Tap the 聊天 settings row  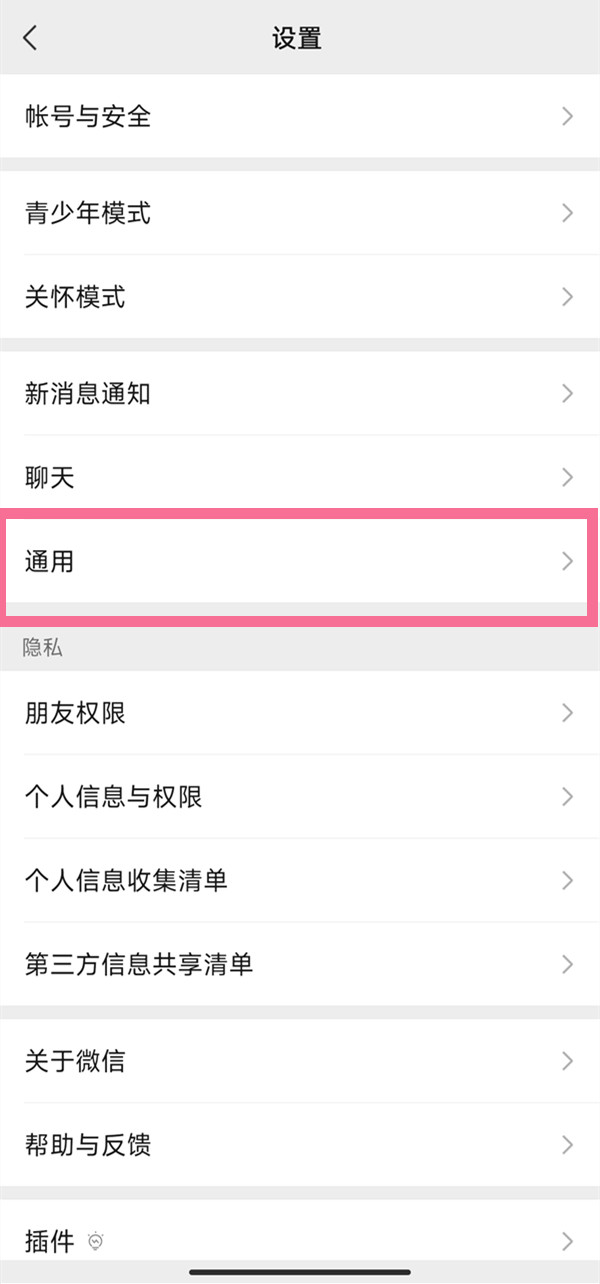pos(300,477)
